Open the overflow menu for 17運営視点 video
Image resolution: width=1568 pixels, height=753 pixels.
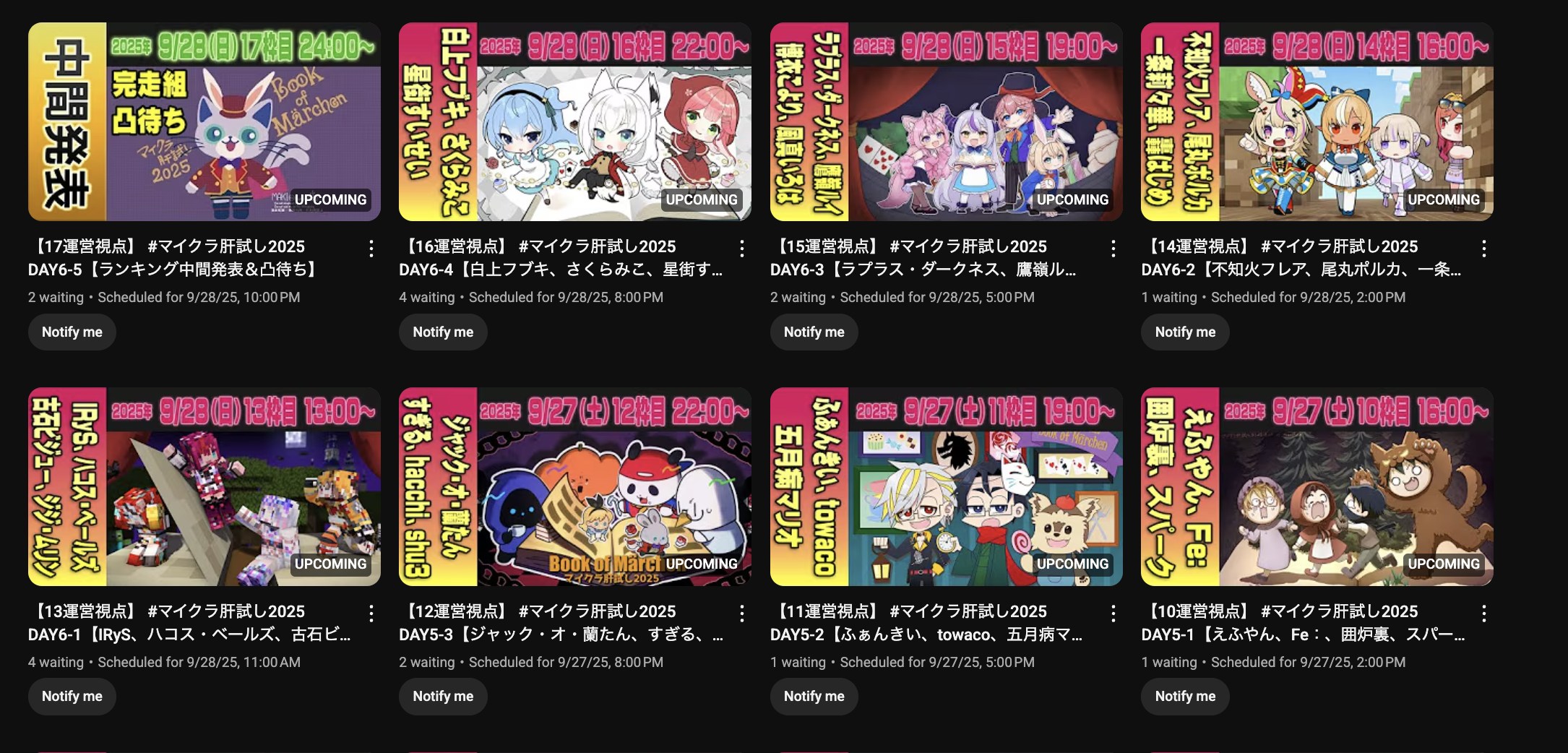371,249
